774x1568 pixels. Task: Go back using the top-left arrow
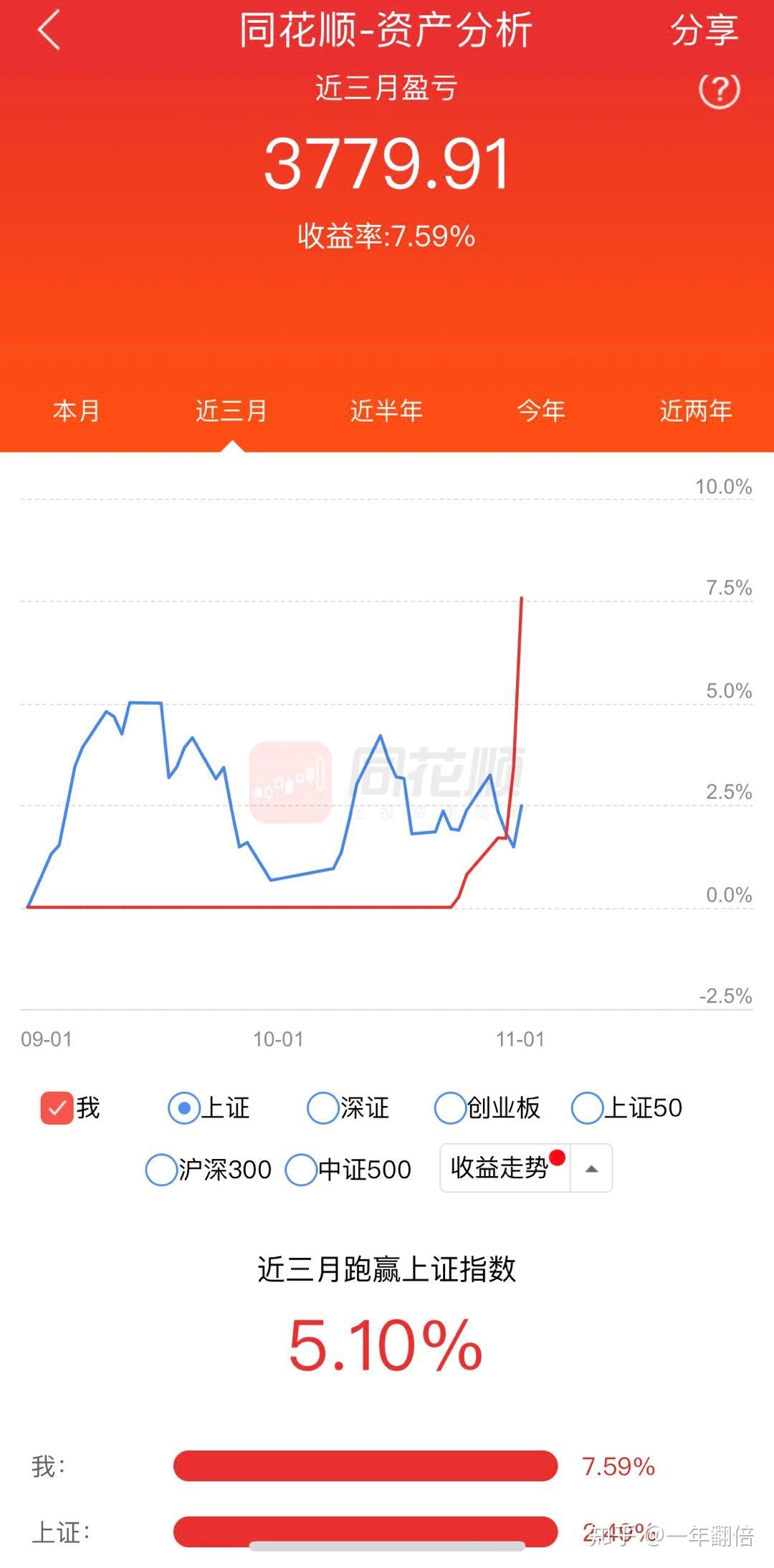49,32
